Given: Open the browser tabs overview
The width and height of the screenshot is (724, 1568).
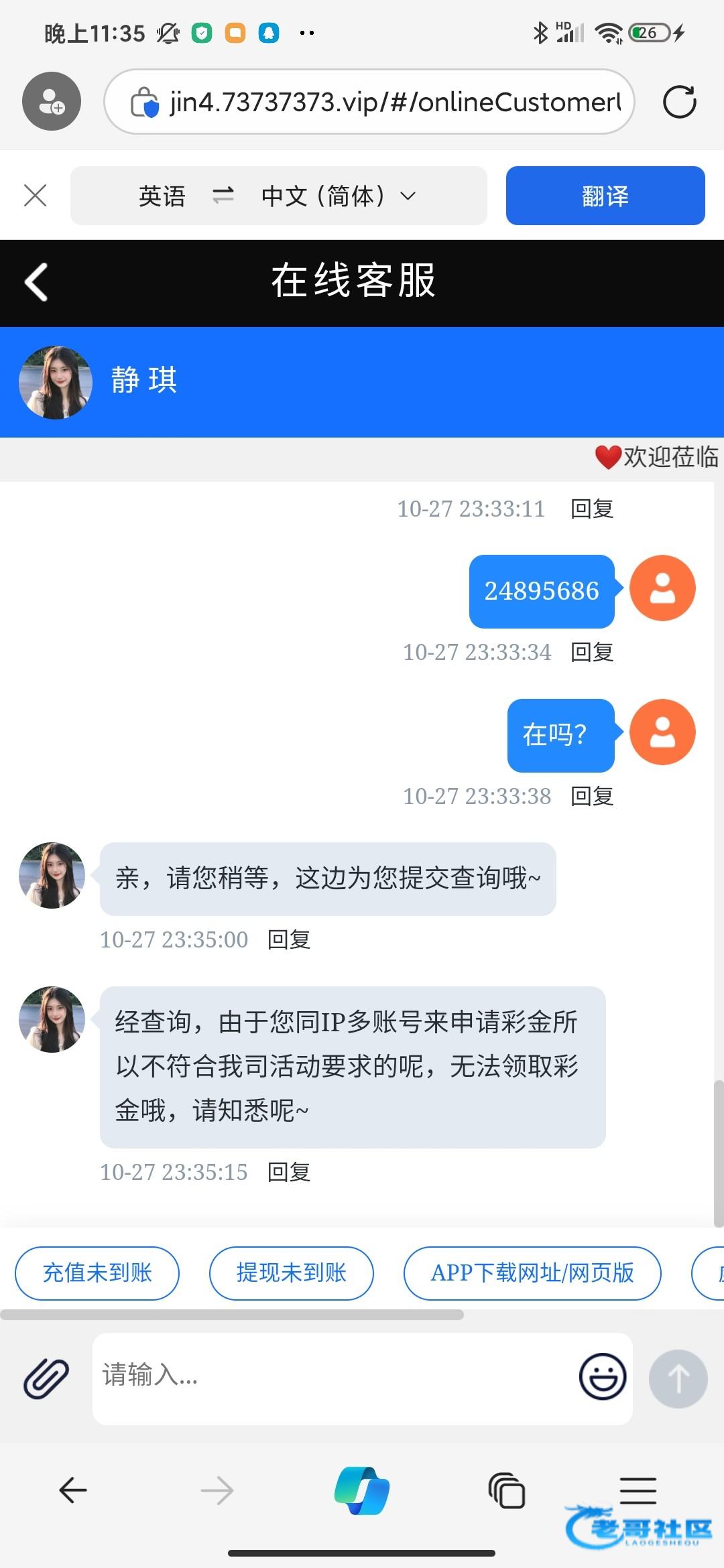Looking at the screenshot, I should tap(507, 1491).
